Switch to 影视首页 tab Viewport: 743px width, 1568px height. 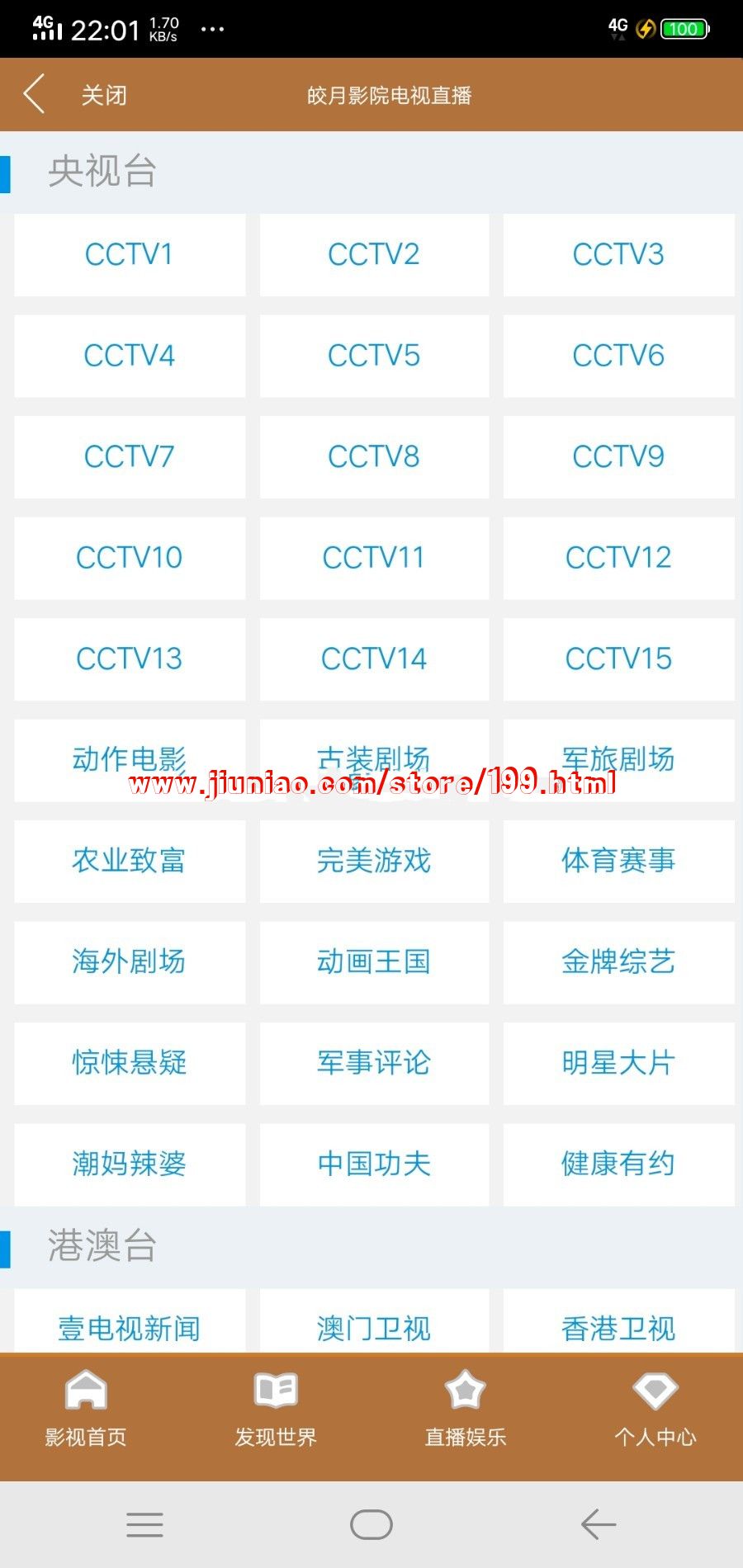[86, 1409]
